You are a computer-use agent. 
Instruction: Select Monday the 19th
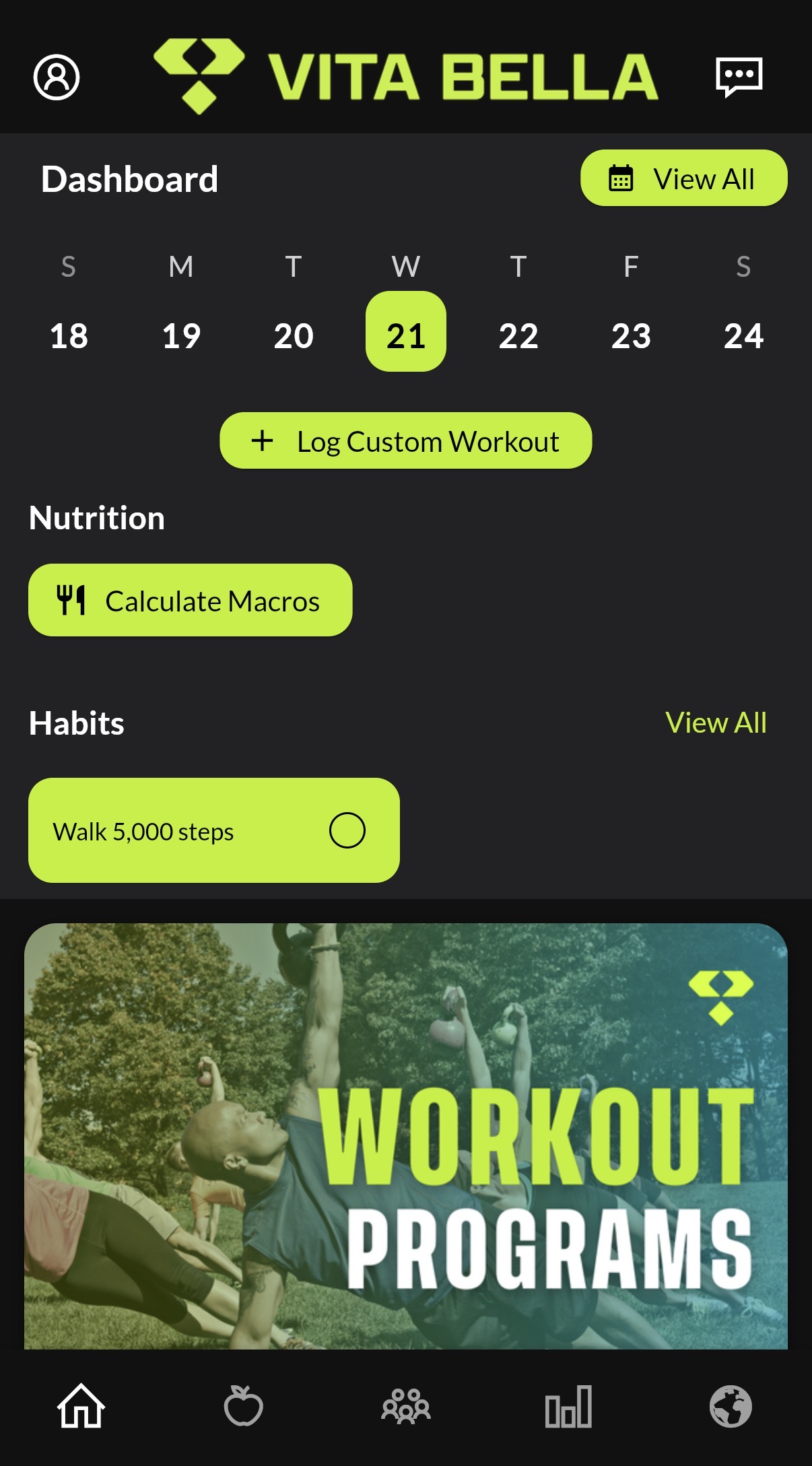[x=181, y=335]
